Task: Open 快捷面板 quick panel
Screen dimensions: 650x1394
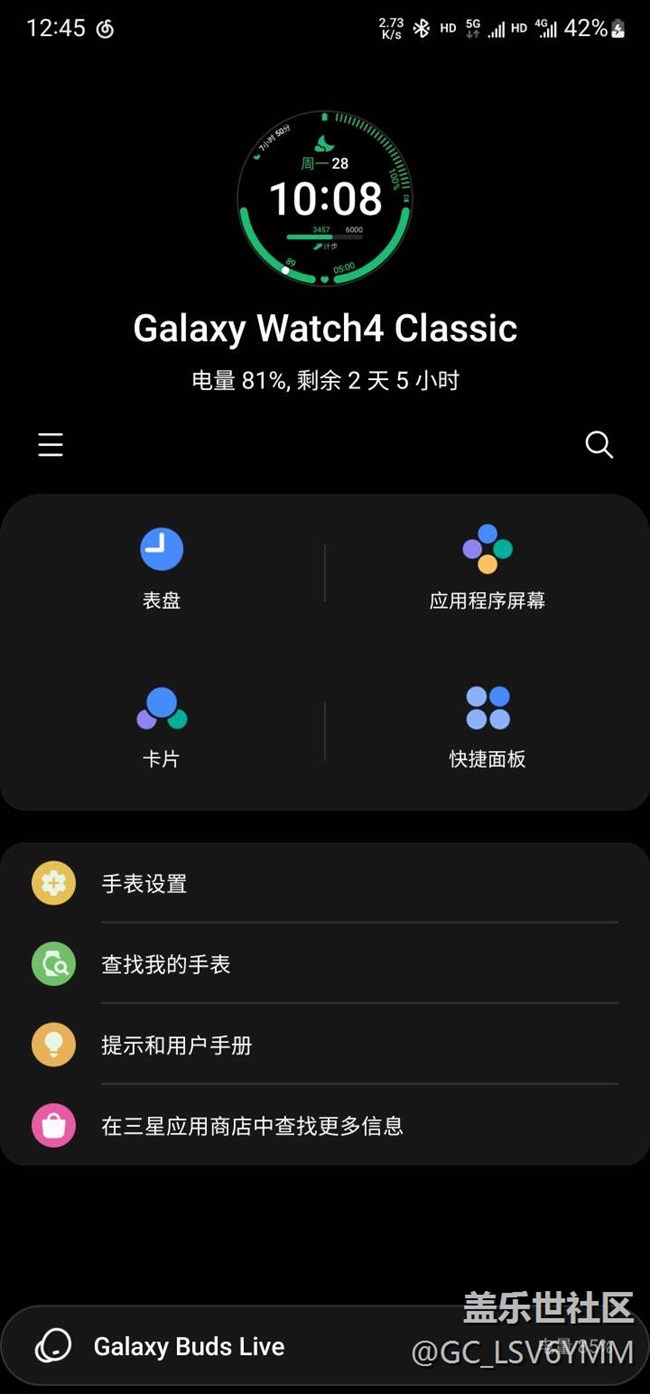Action: tap(487, 727)
